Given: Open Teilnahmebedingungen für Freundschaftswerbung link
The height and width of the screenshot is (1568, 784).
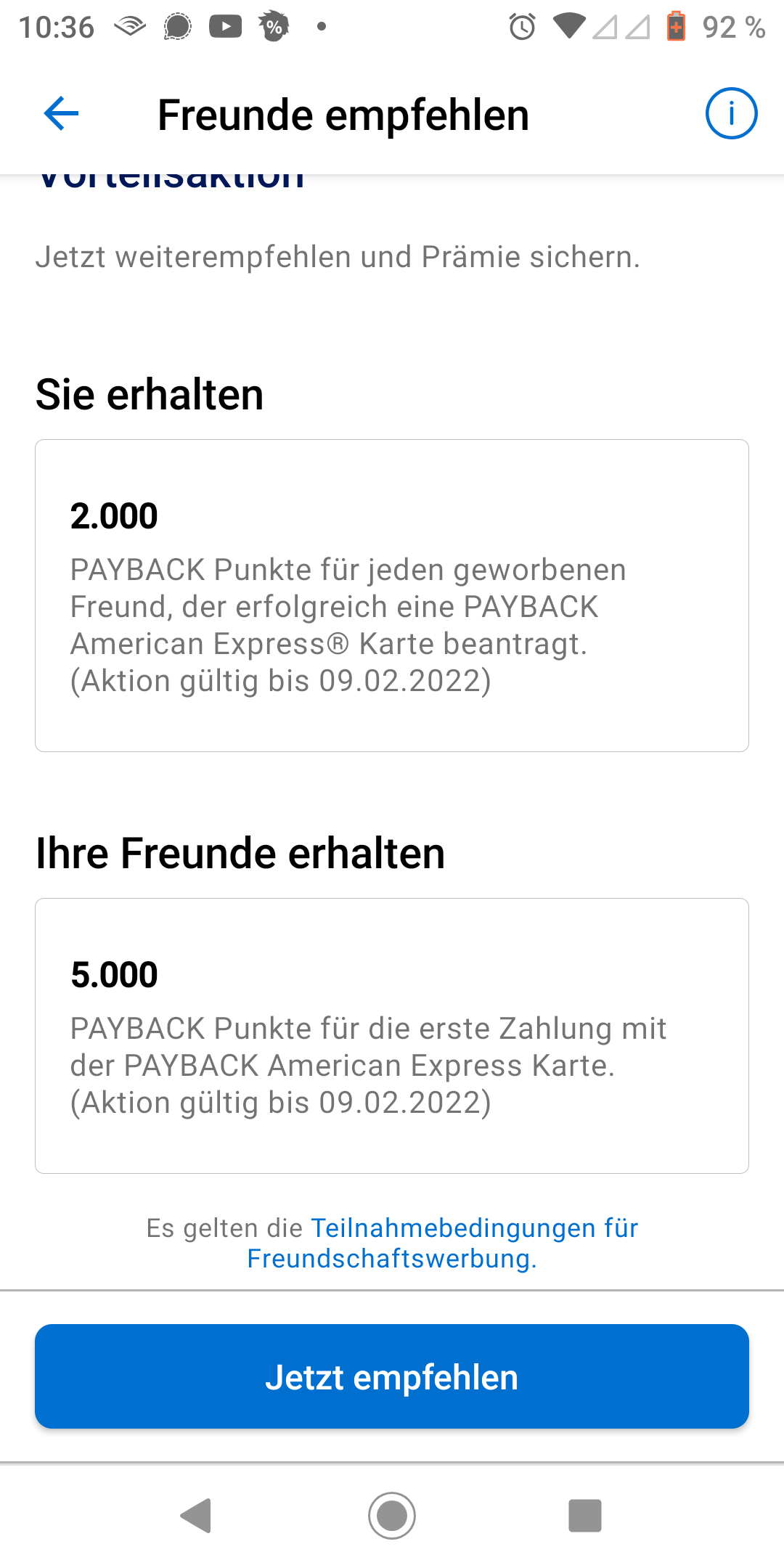Looking at the screenshot, I should coord(443,1243).
